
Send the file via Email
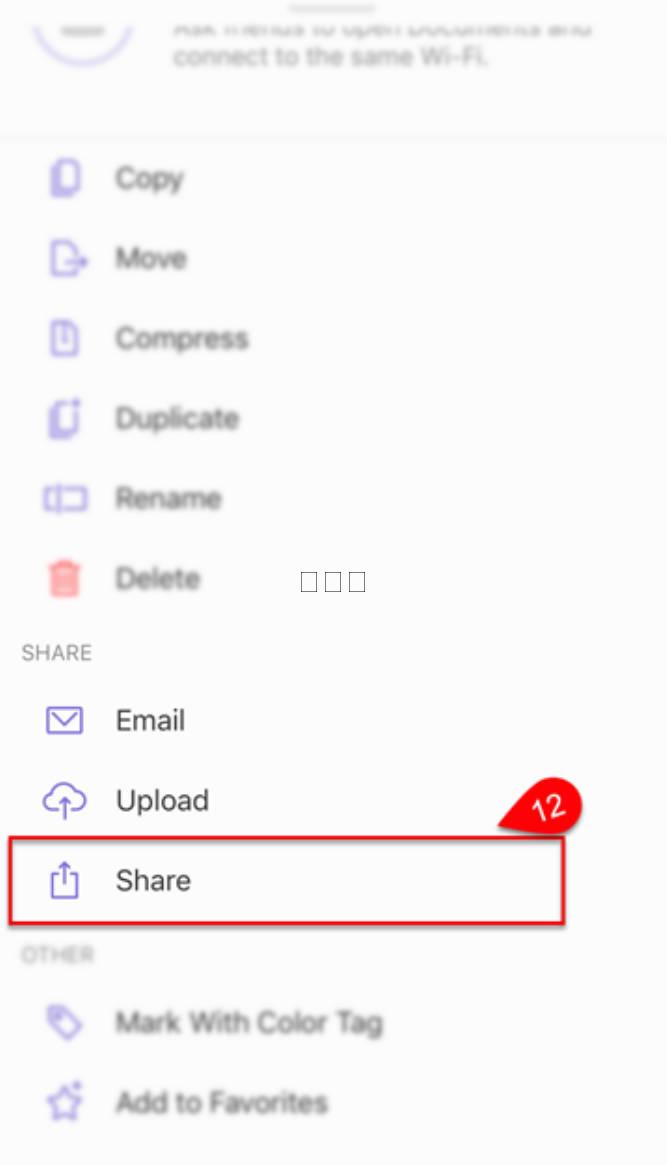[334, 721]
